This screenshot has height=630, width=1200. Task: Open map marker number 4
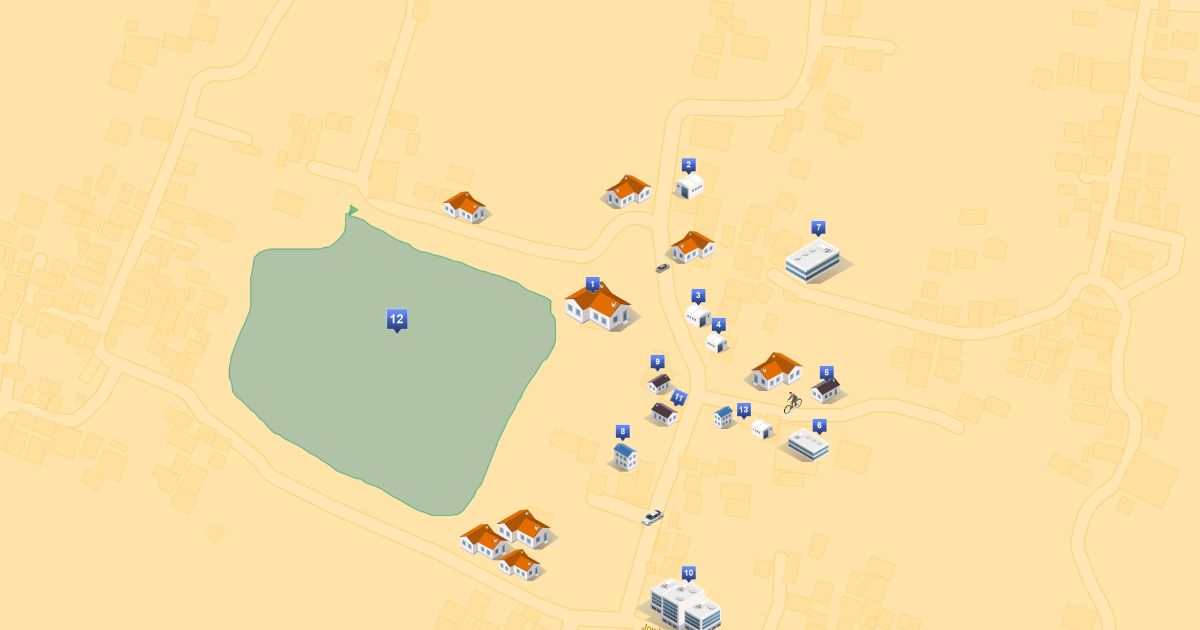pyautogui.click(x=718, y=325)
